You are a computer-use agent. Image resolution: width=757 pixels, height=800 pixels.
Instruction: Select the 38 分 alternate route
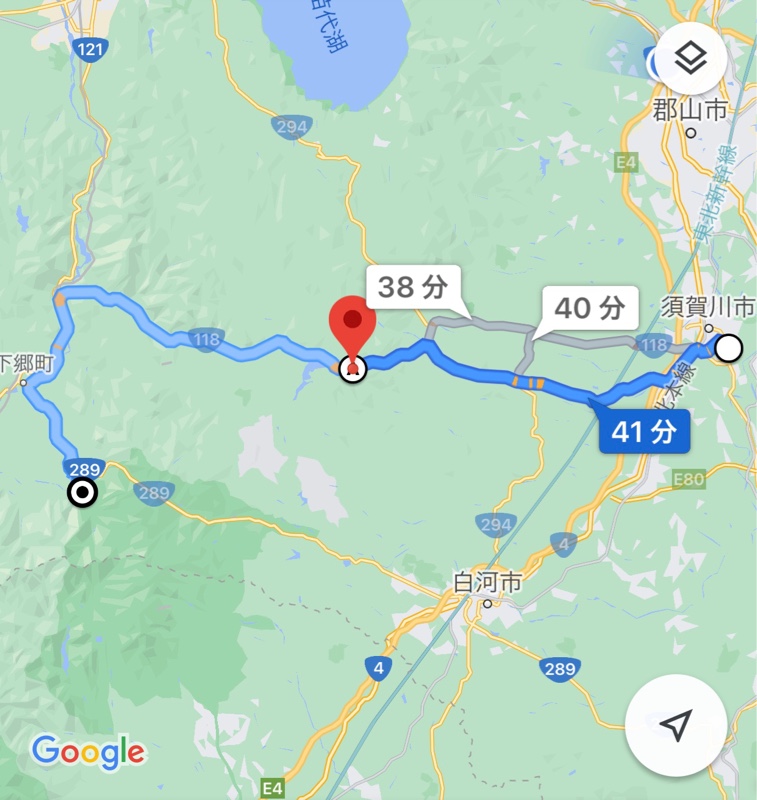click(412, 288)
